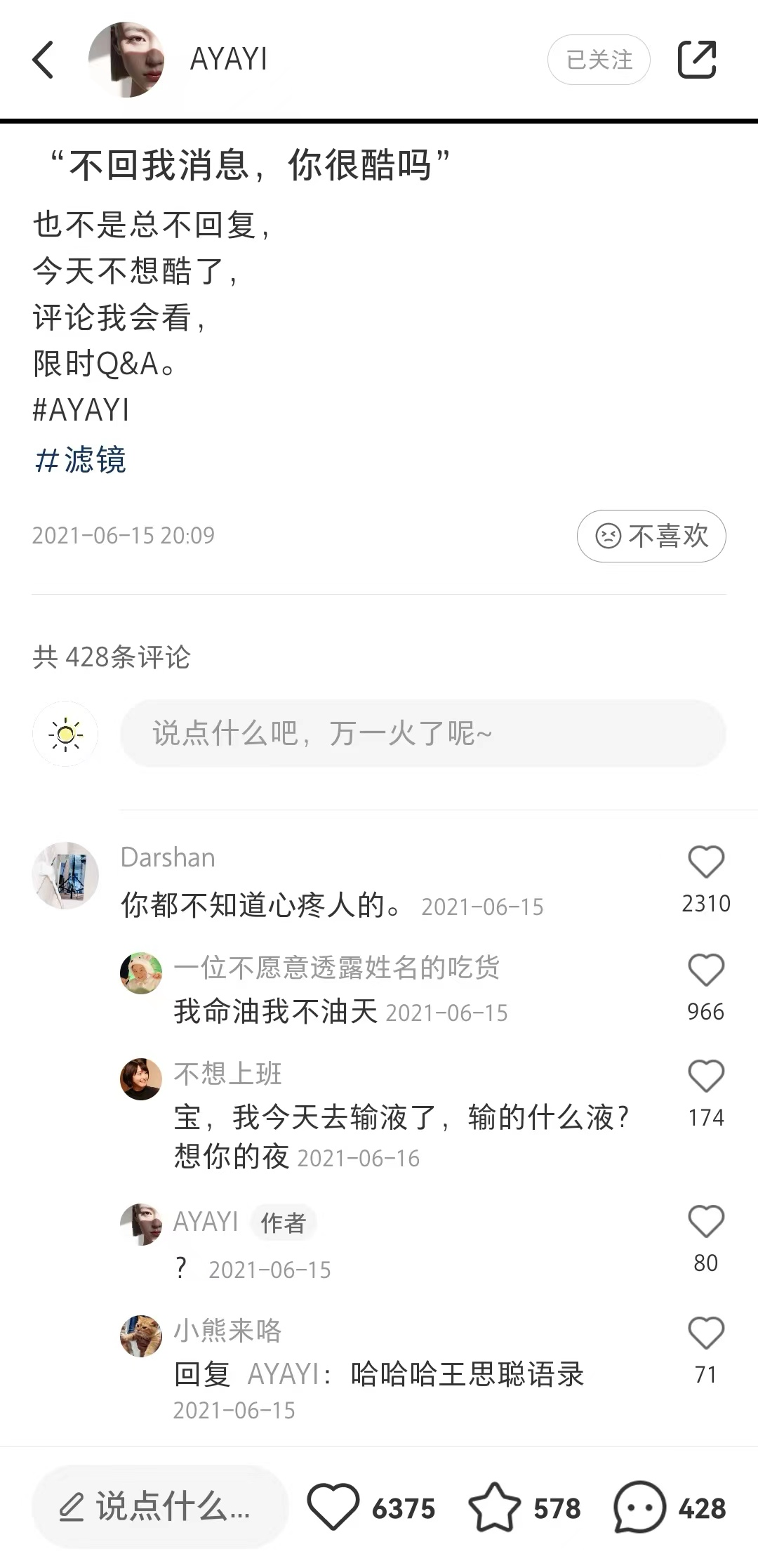Like AYAYI's question mark reply

[x=705, y=1221]
